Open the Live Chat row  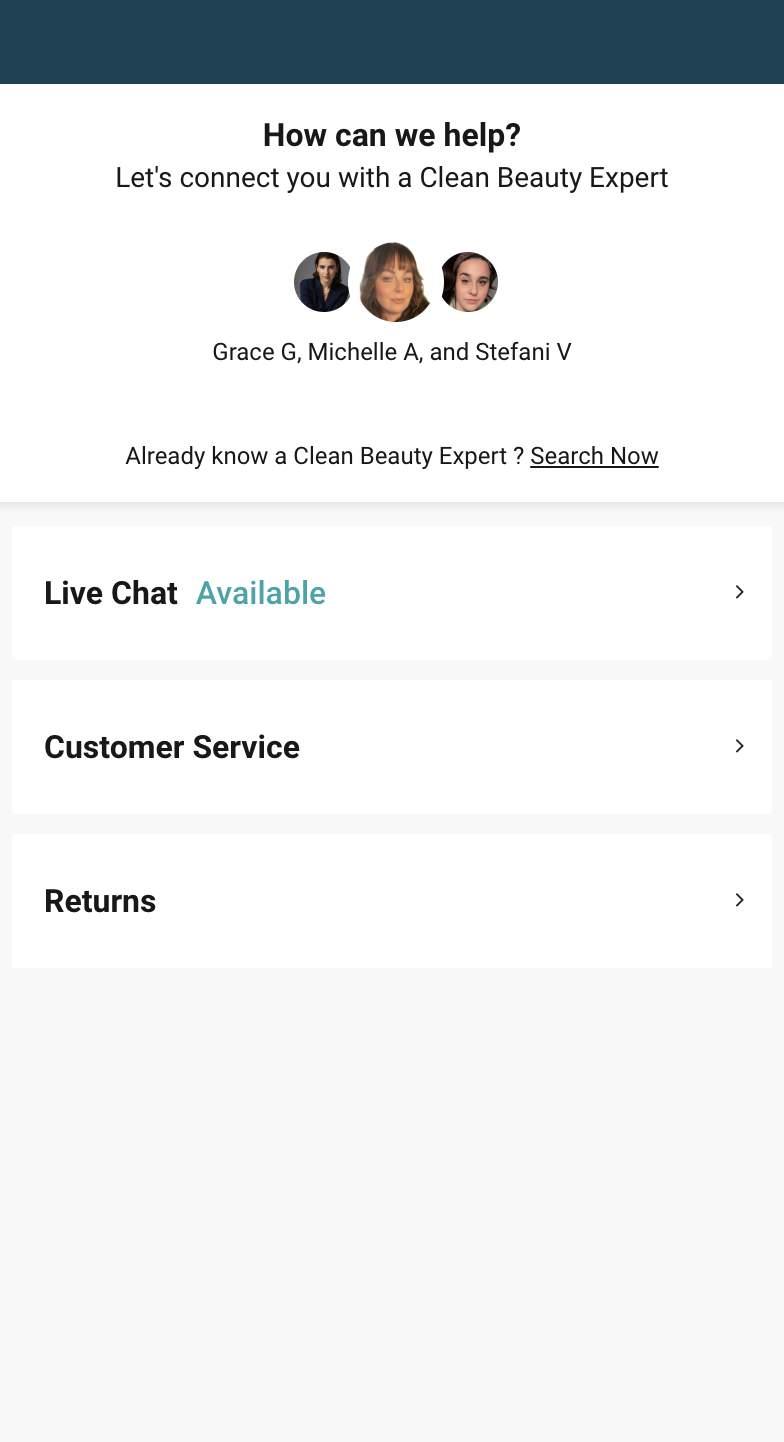391,593
